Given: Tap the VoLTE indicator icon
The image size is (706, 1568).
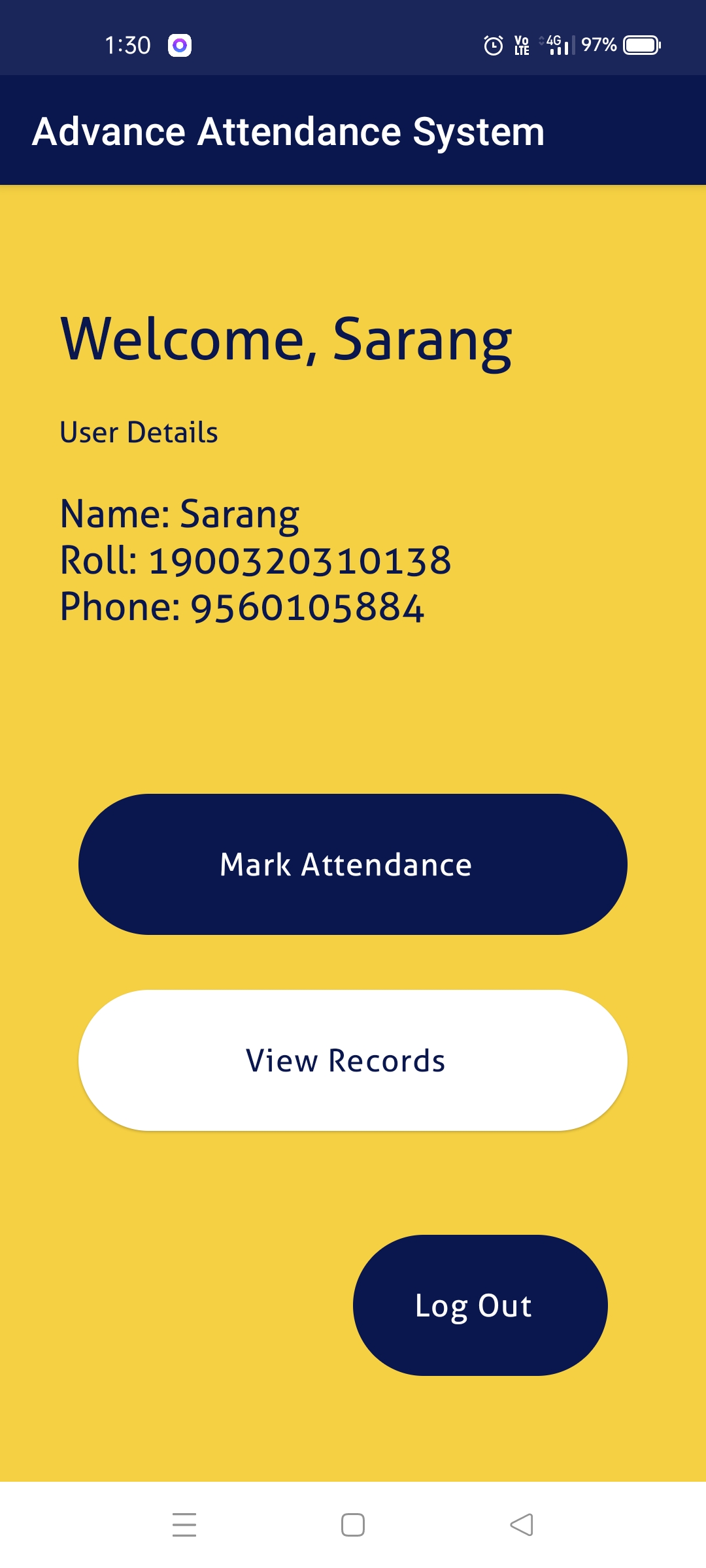Looking at the screenshot, I should (520, 44).
